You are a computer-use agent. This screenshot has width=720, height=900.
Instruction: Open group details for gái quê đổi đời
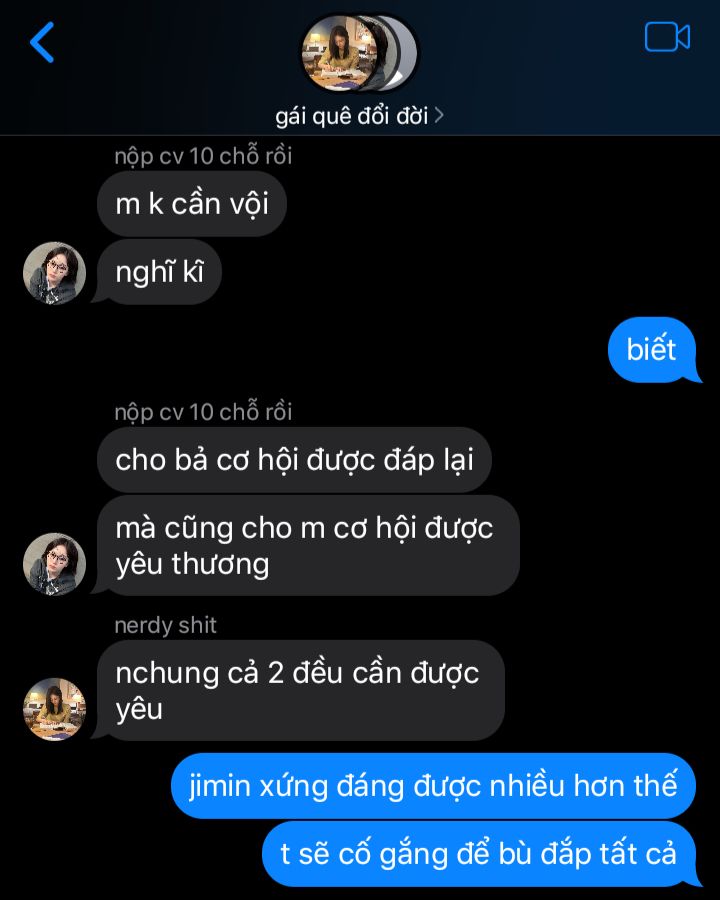pos(359,116)
